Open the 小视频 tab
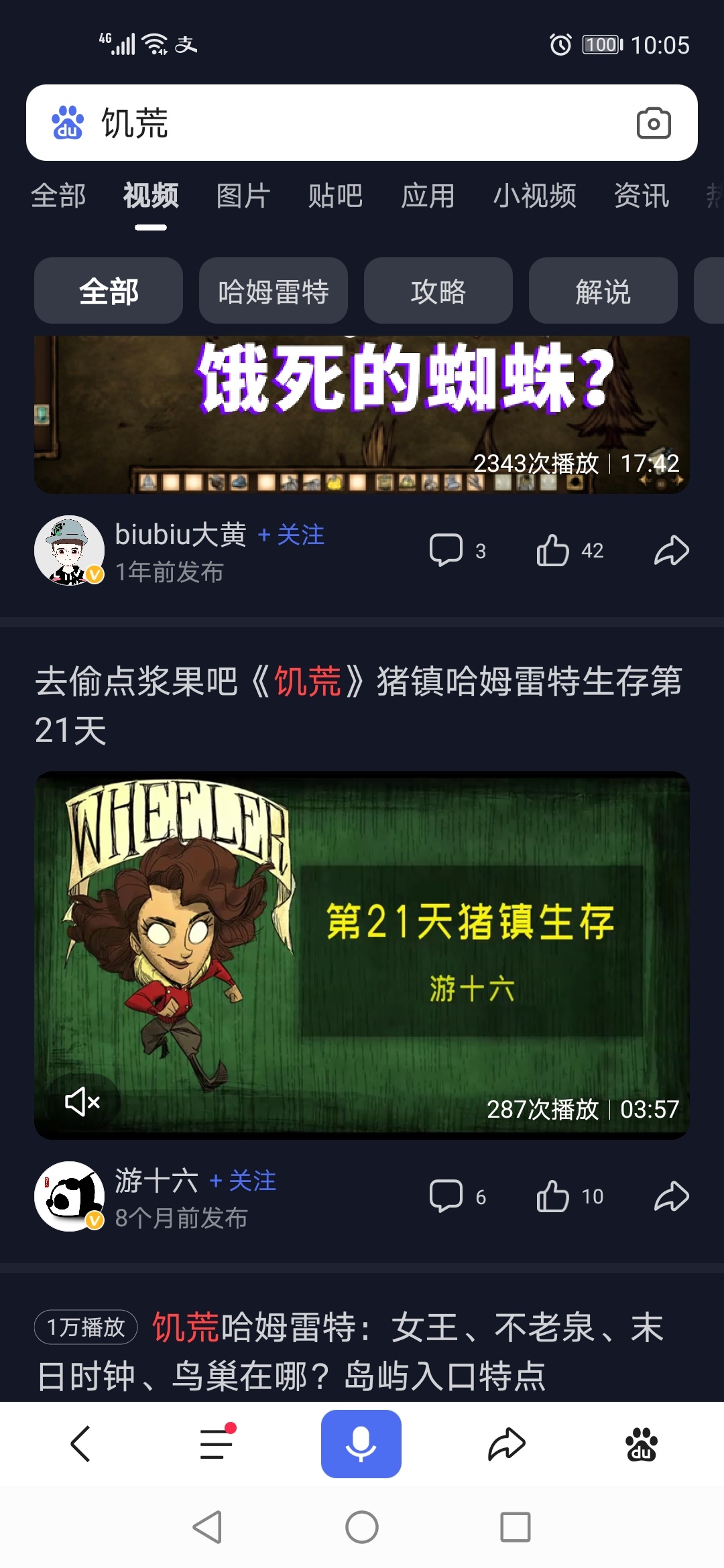The image size is (724, 1568). 534,196
